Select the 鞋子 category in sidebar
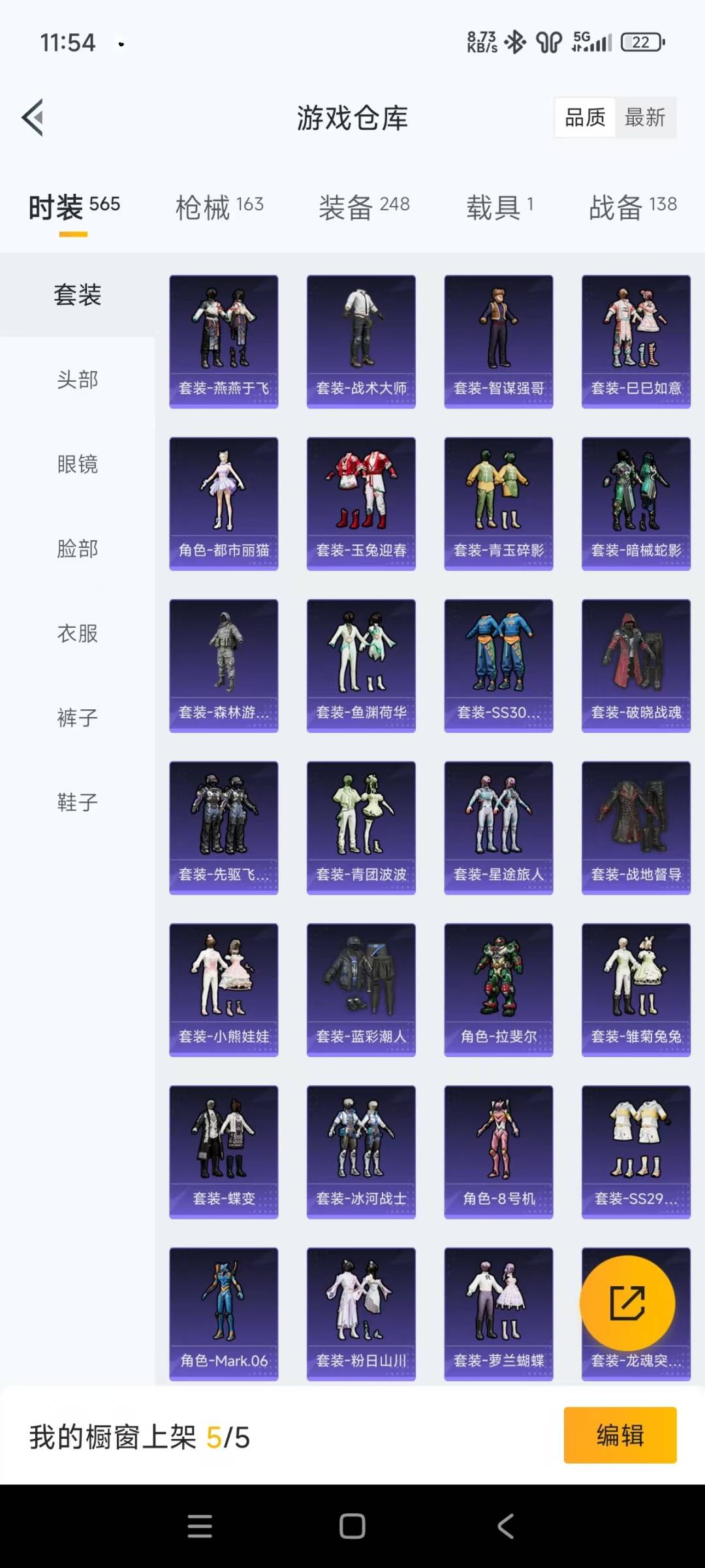The width and height of the screenshot is (705, 1568). click(78, 802)
